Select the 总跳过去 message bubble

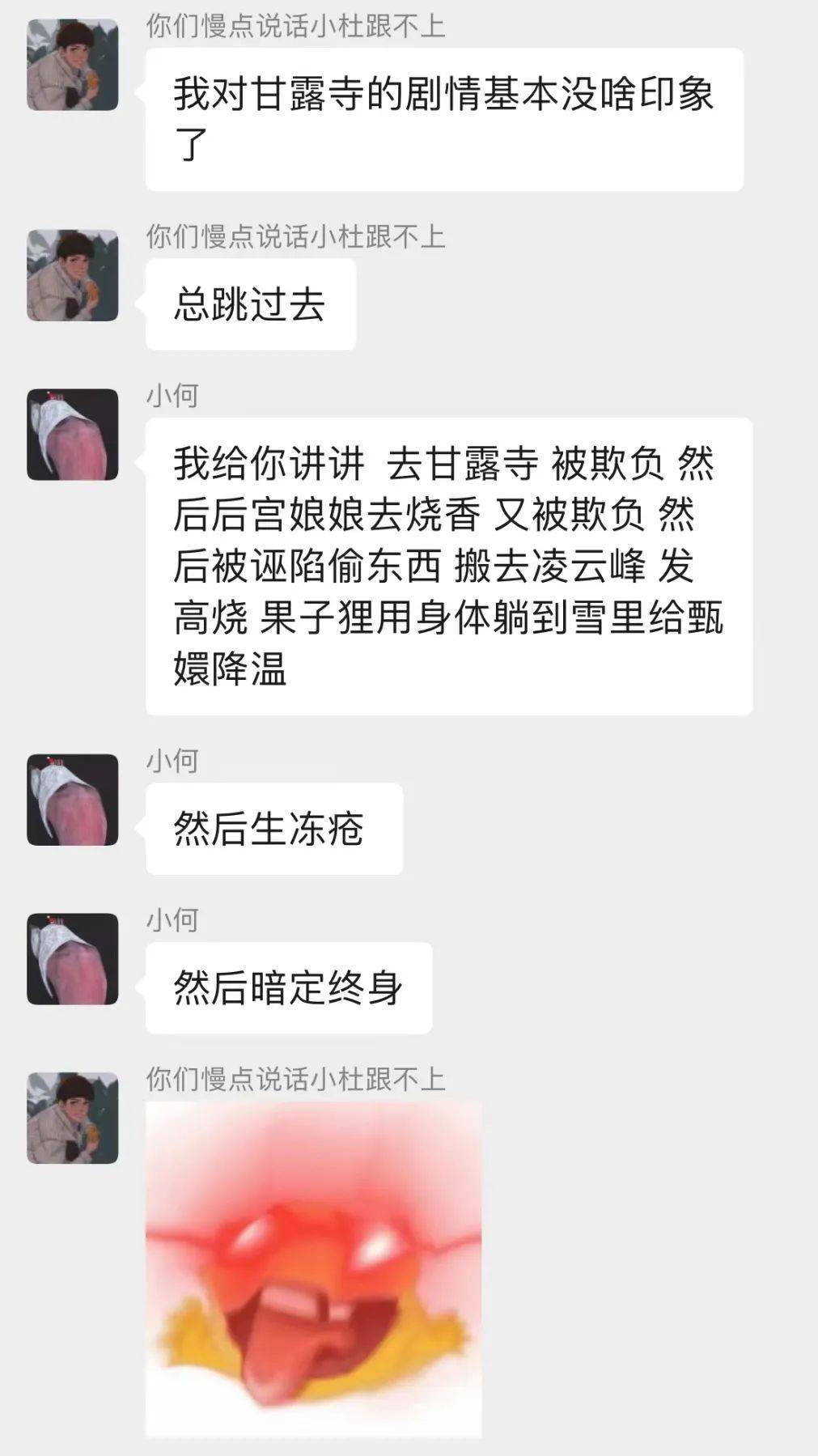tap(251, 304)
